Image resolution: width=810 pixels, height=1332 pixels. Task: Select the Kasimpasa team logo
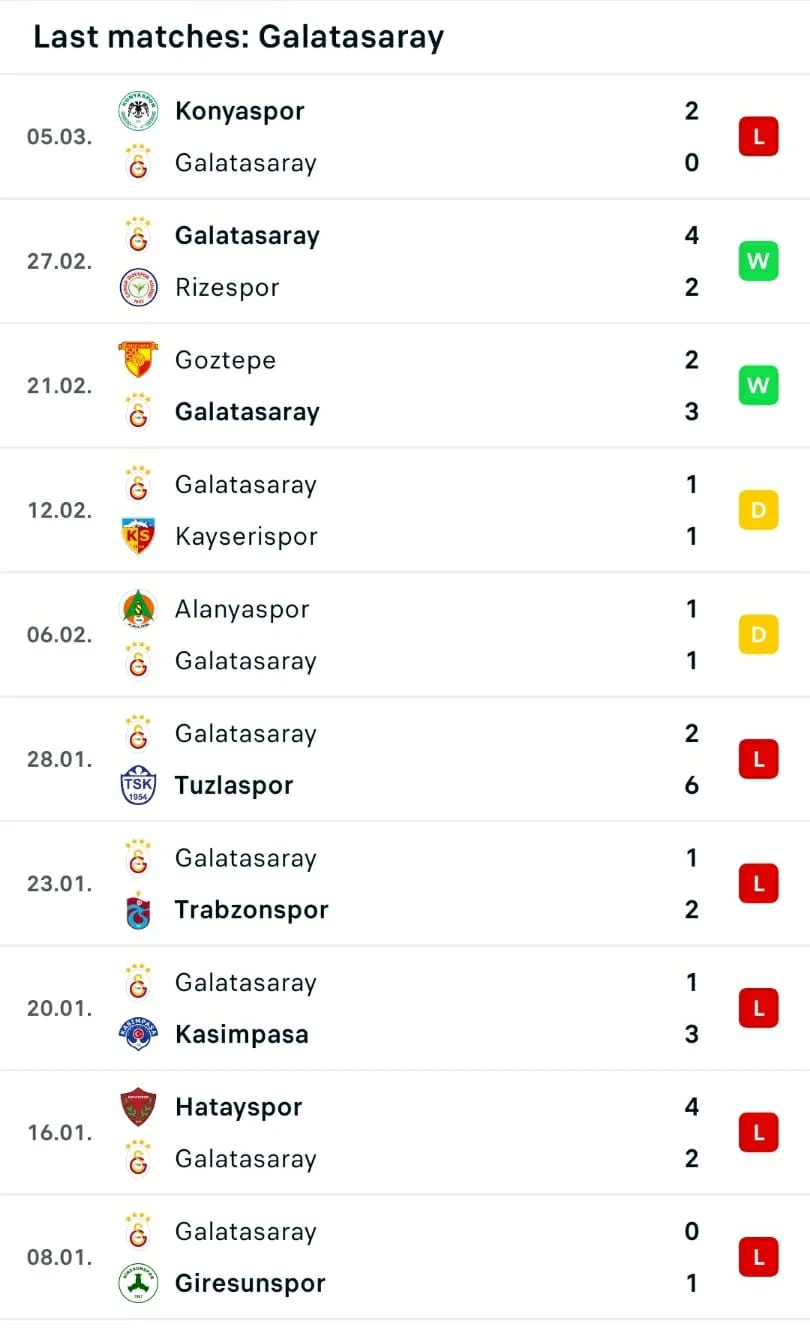138,1034
